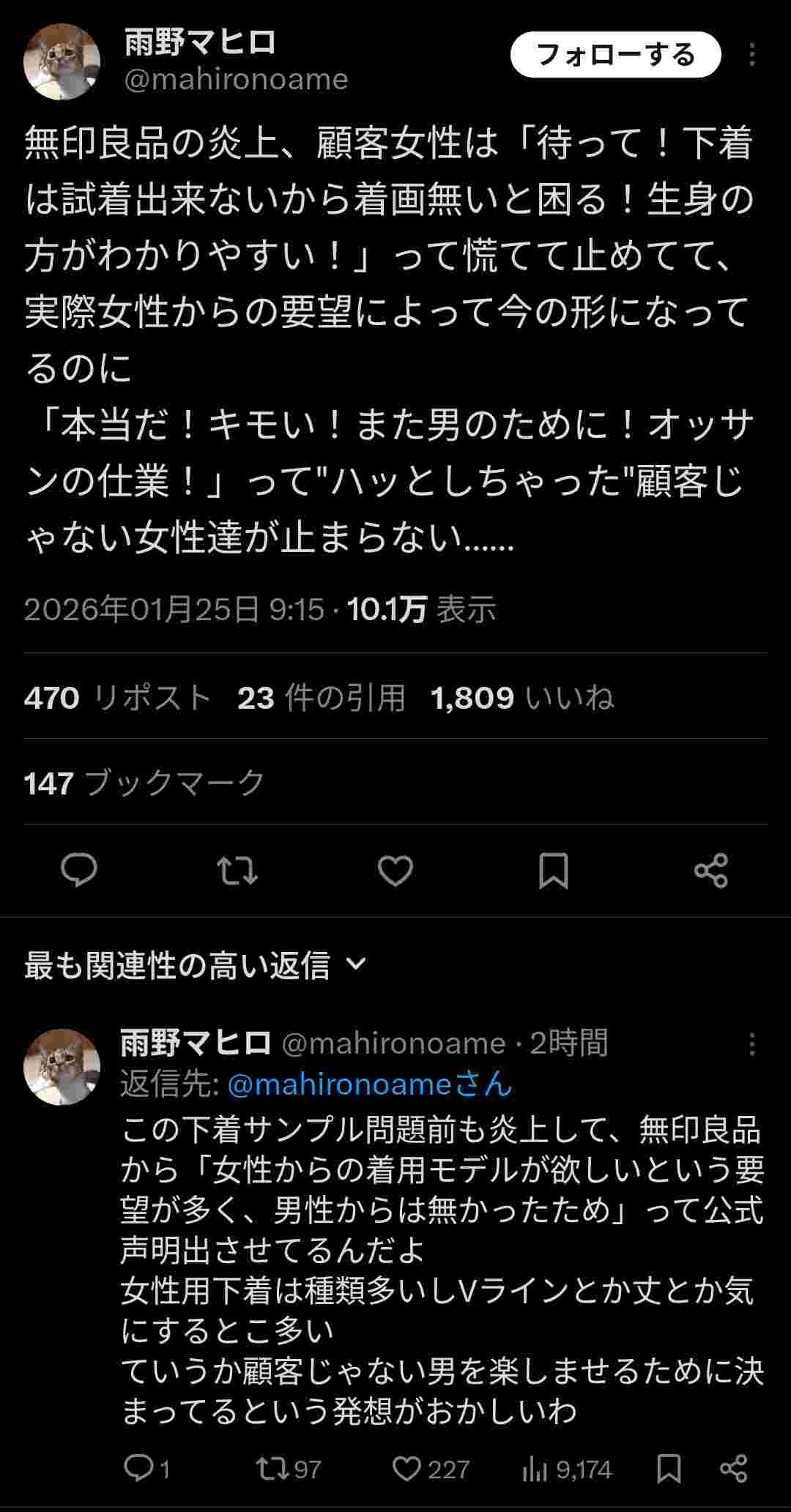
Task: Reply to the main post
Action: tap(79, 871)
